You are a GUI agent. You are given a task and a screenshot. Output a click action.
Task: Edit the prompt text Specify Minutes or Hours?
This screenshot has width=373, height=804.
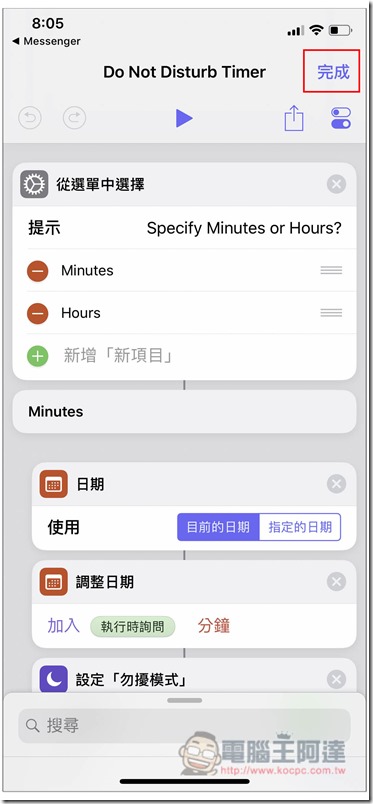pyautogui.click(x=244, y=228)
